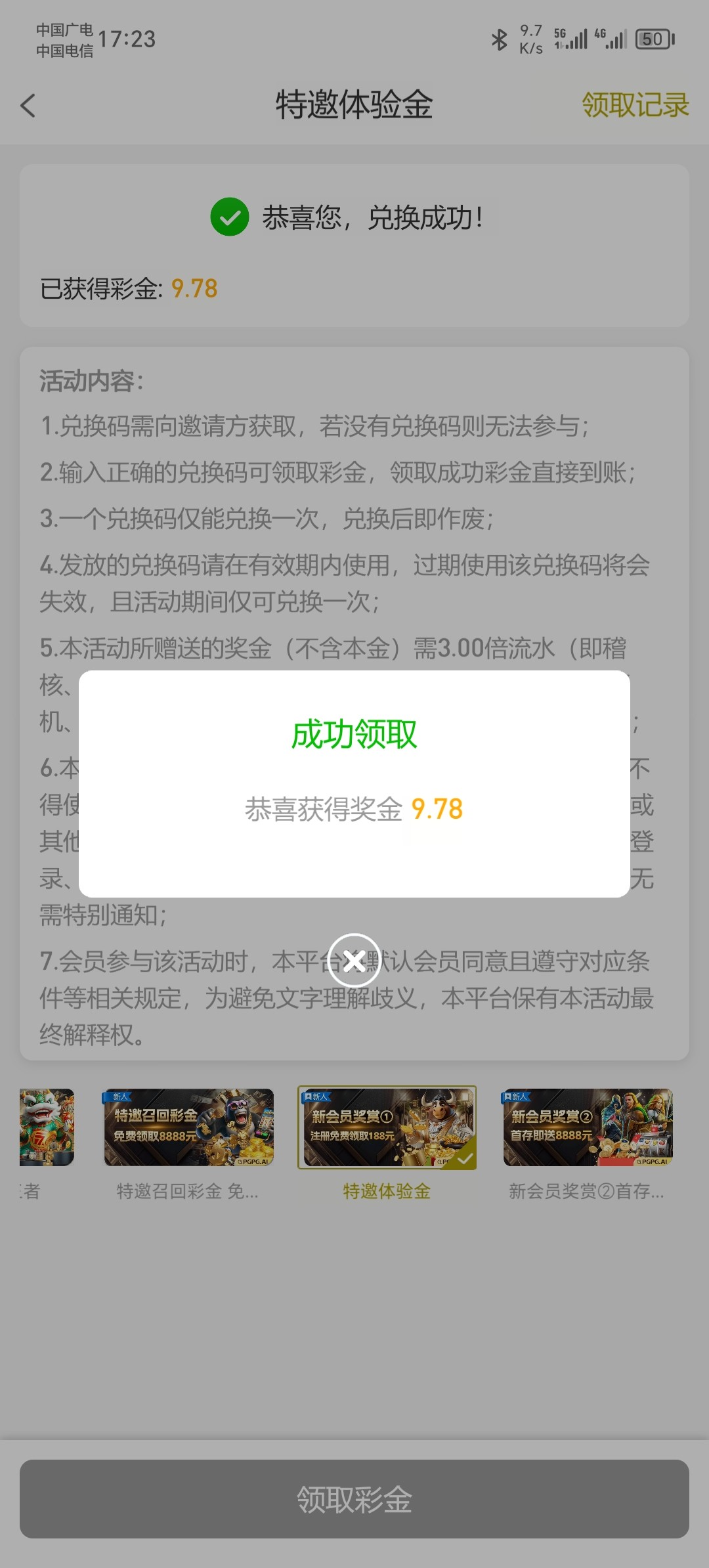Tap the 领取彩金 button
The width and height of the screenshot is (709, 1568).
pyautogui.click(x=354, y=1499)
